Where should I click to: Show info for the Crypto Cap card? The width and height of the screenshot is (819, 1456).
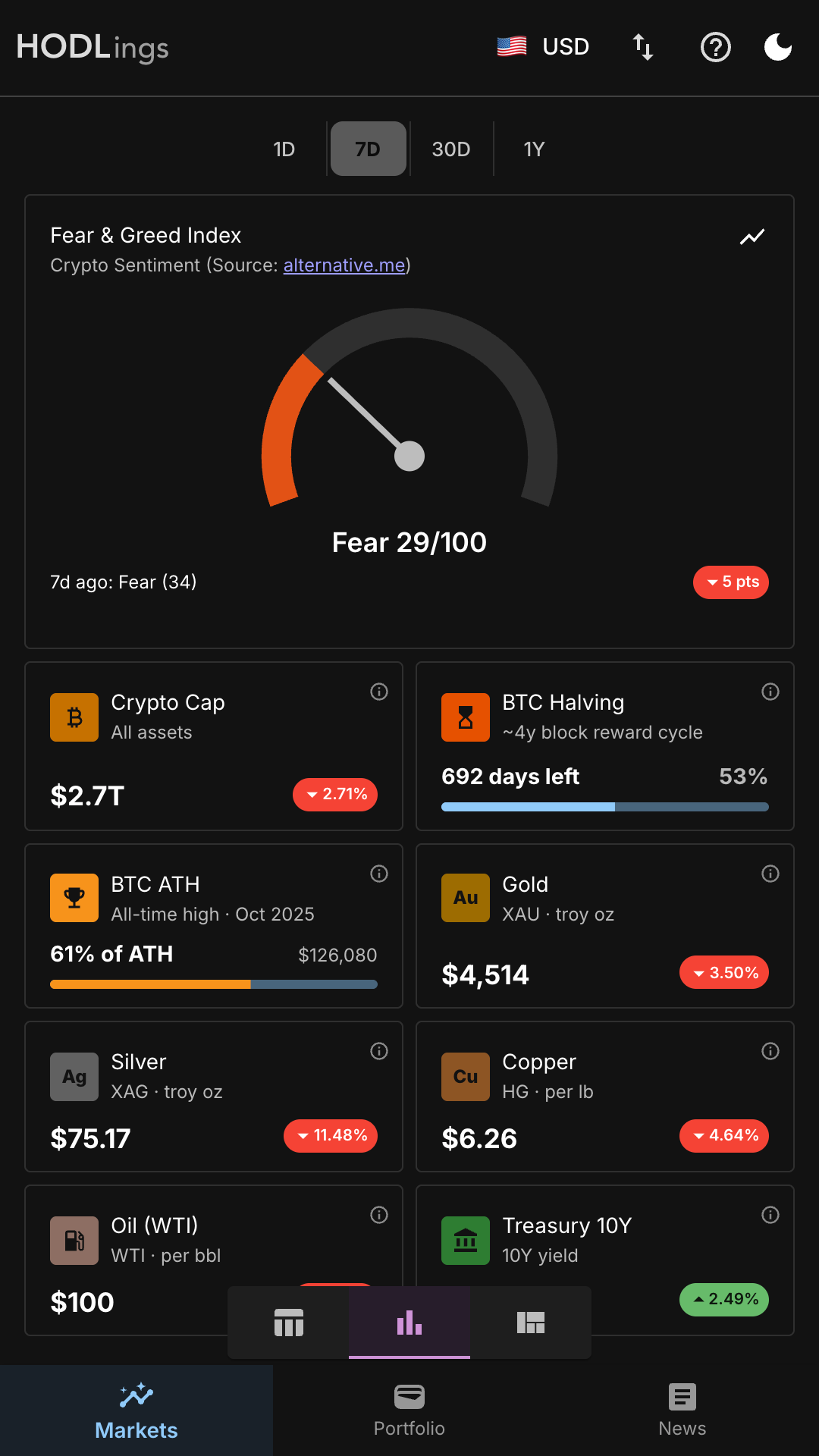point(379,692)
